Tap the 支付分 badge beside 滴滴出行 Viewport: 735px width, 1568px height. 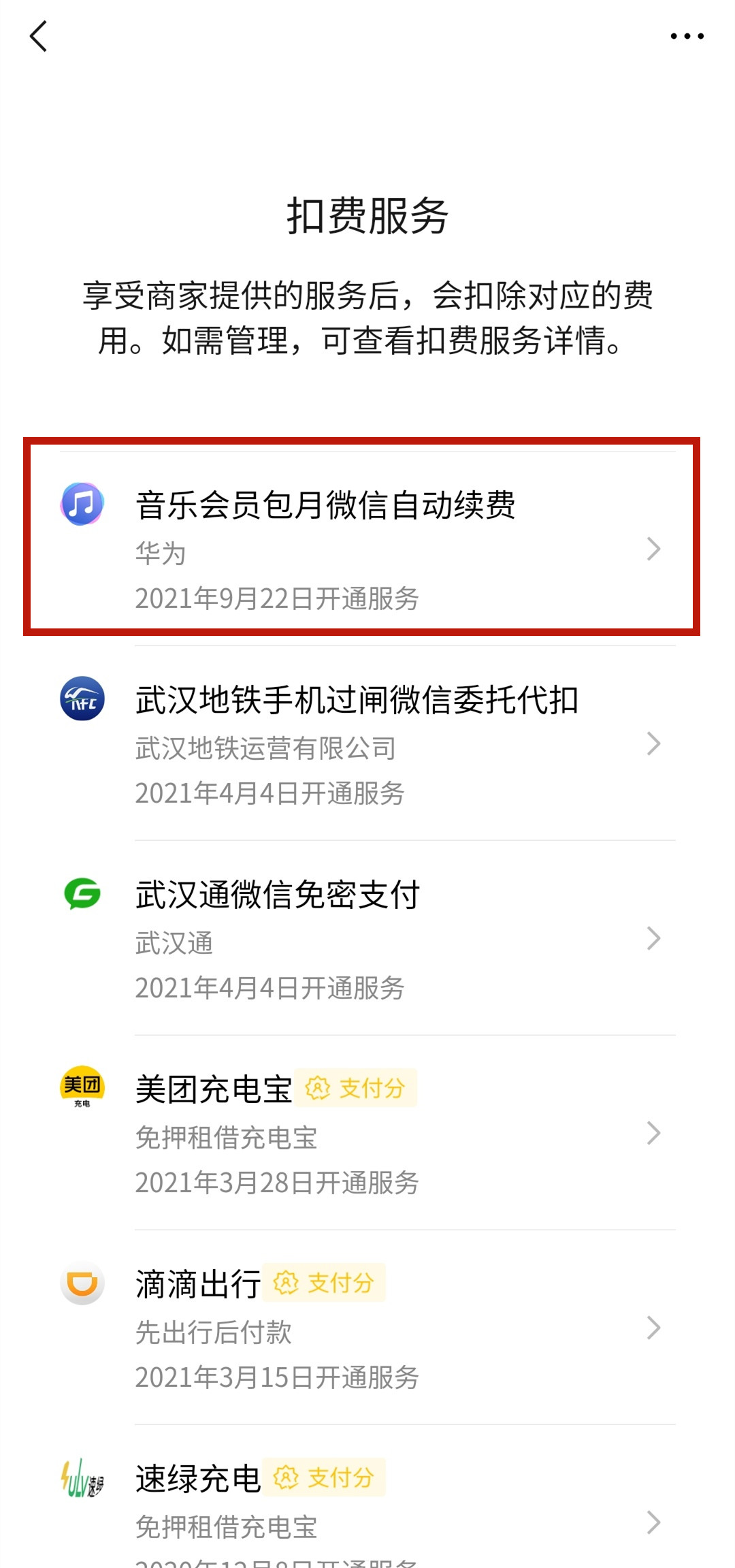click(325, 1281)
